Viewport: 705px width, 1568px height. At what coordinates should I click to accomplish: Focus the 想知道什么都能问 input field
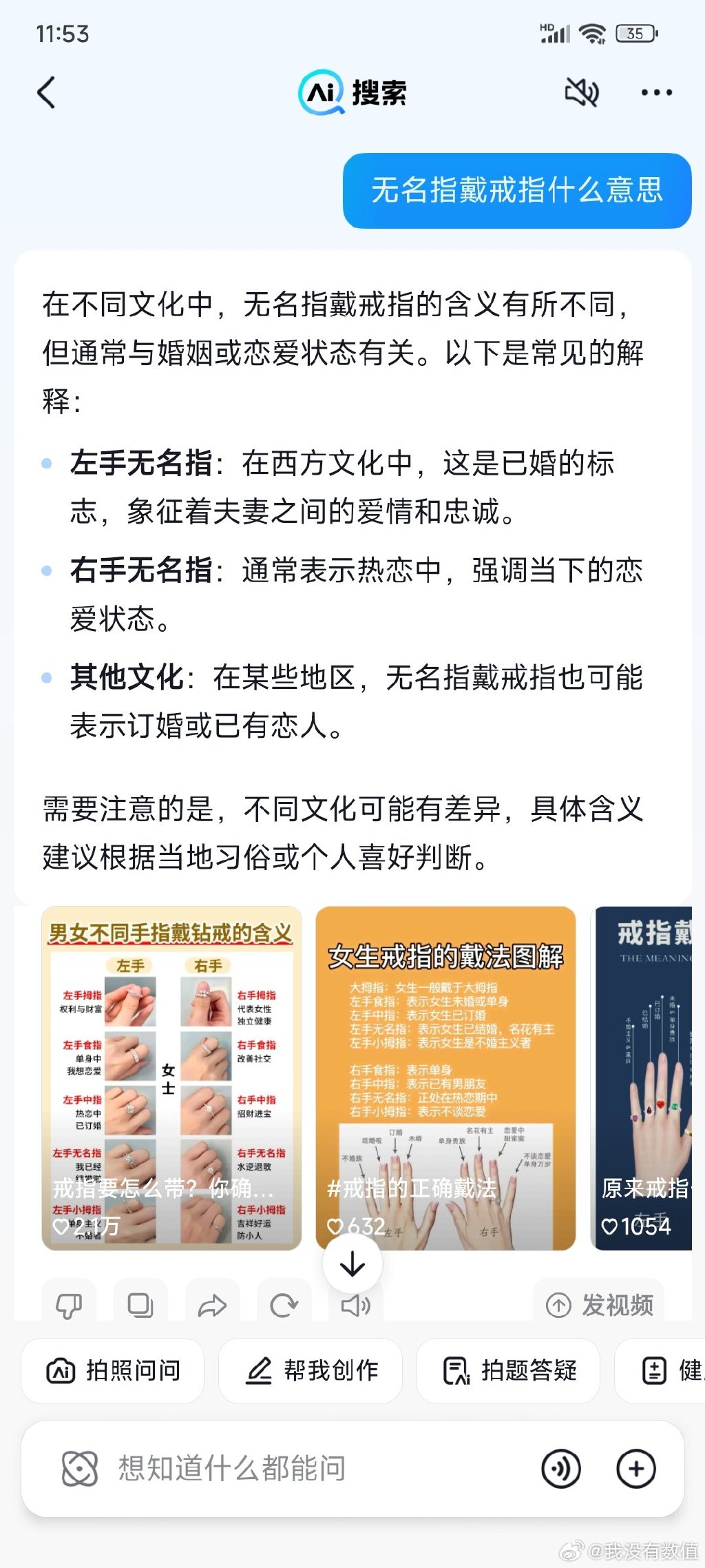coord(310,1468)
